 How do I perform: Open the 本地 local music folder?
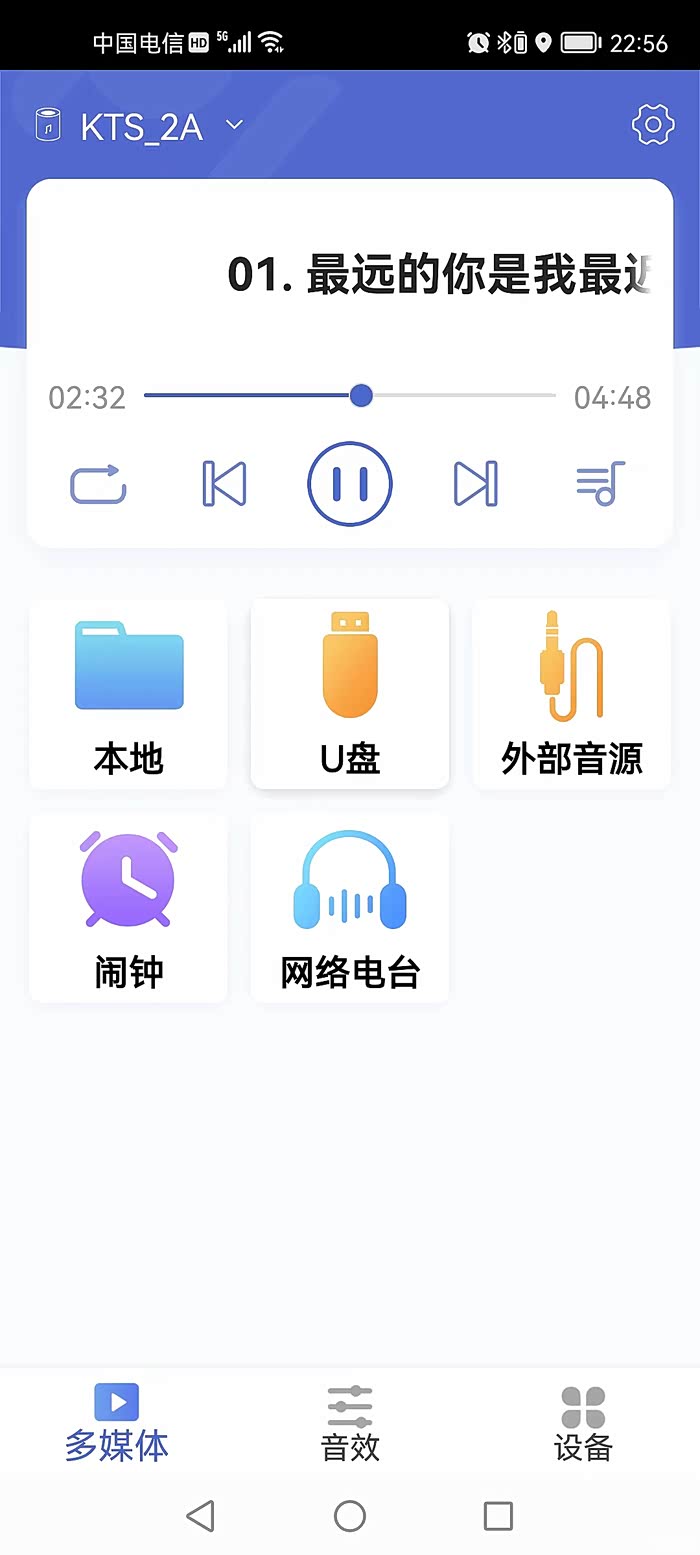[x=129, y=695]
